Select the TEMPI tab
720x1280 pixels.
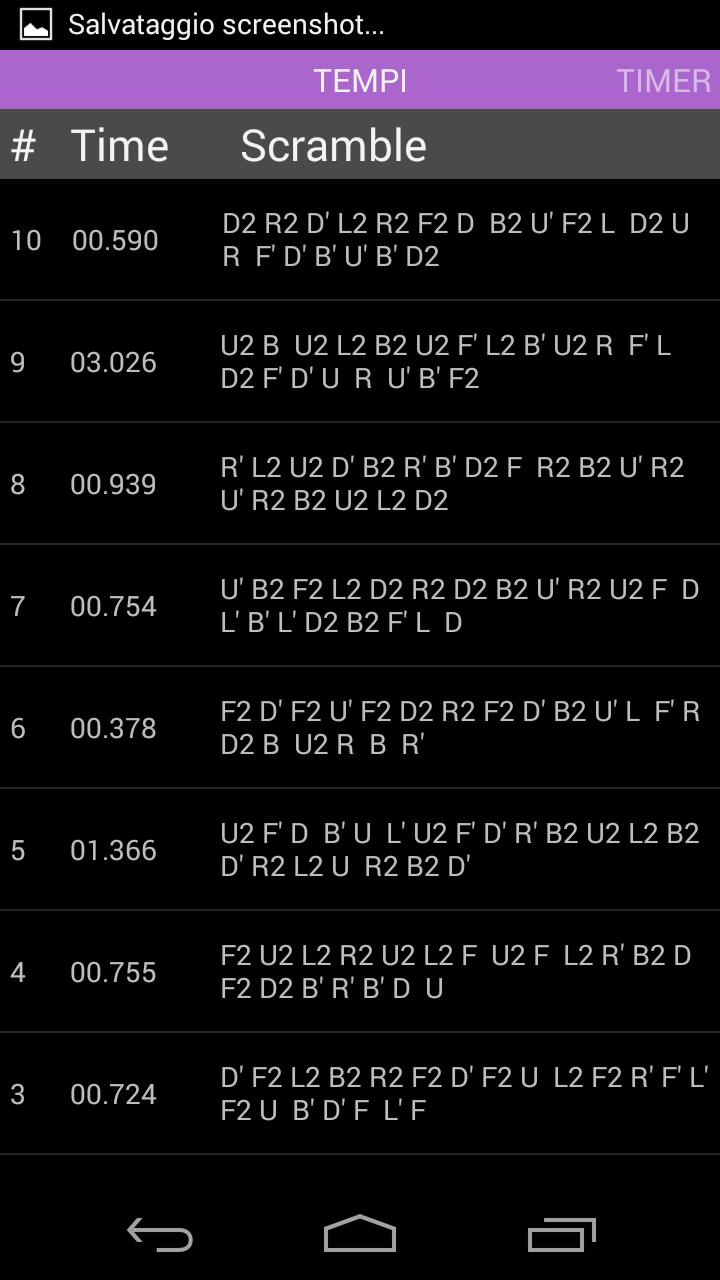(360, 81)
